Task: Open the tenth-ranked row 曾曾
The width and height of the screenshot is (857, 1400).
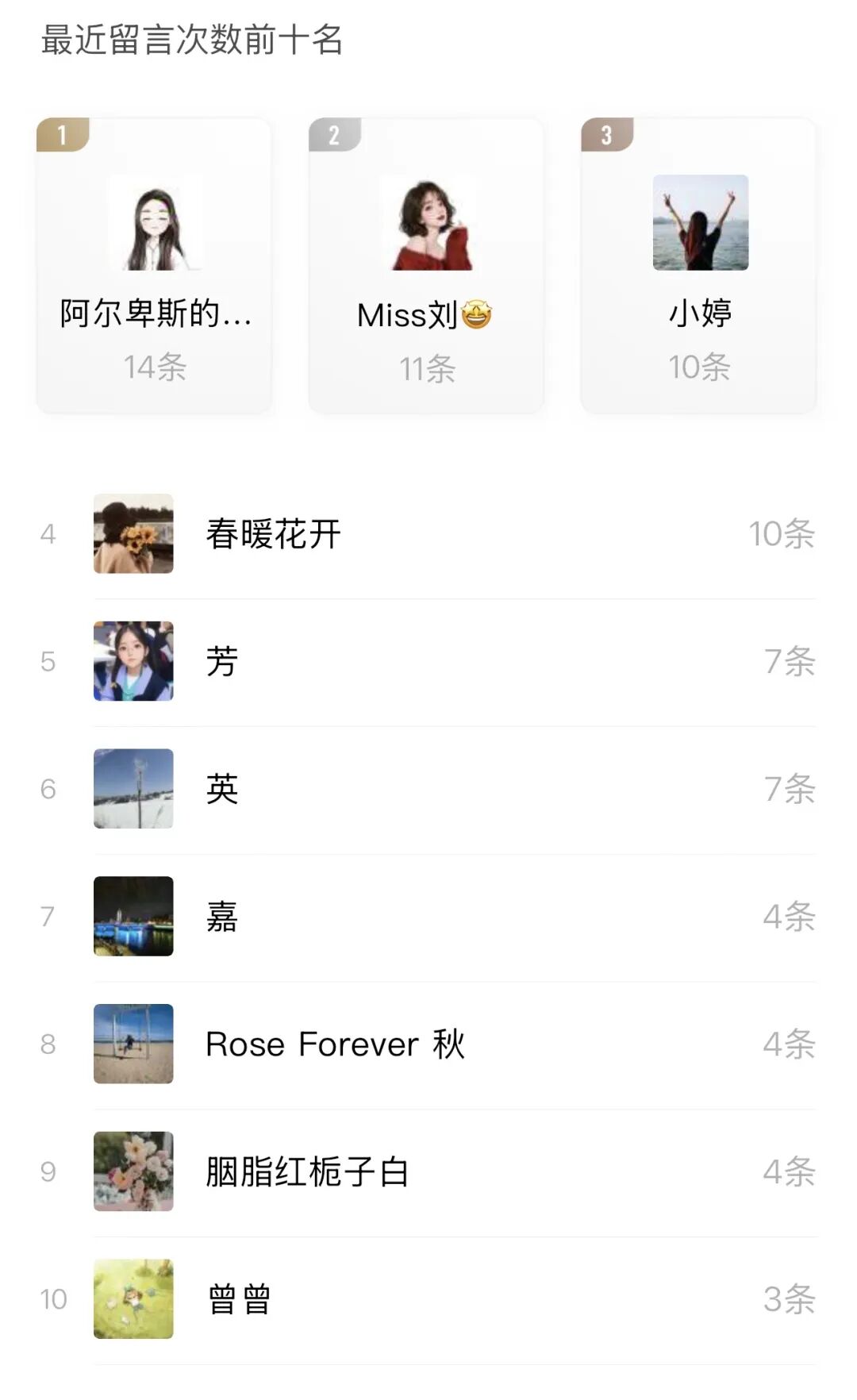Action: [x=428, y=1299]
